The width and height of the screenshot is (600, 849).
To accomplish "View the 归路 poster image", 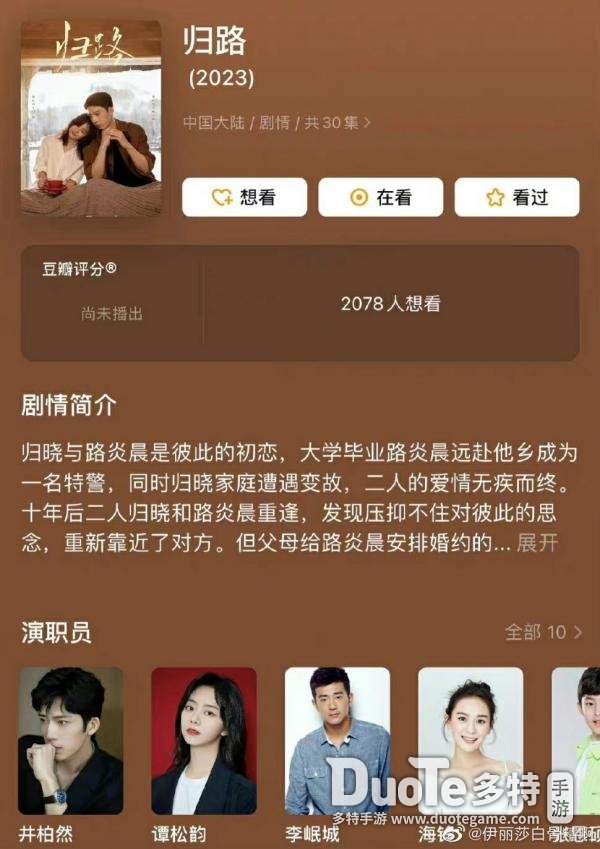I will point(91,119).
